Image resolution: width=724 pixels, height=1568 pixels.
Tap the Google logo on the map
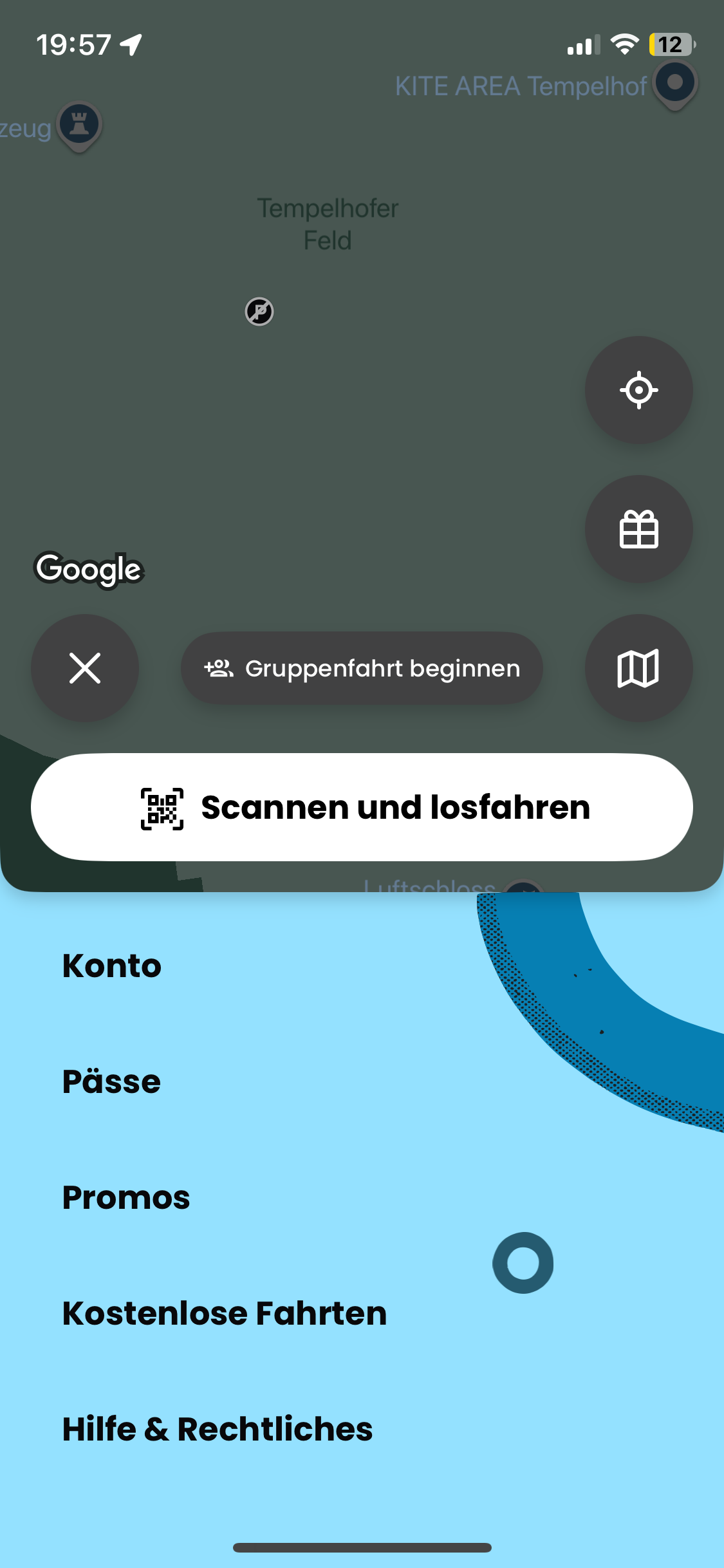(88, 568)
